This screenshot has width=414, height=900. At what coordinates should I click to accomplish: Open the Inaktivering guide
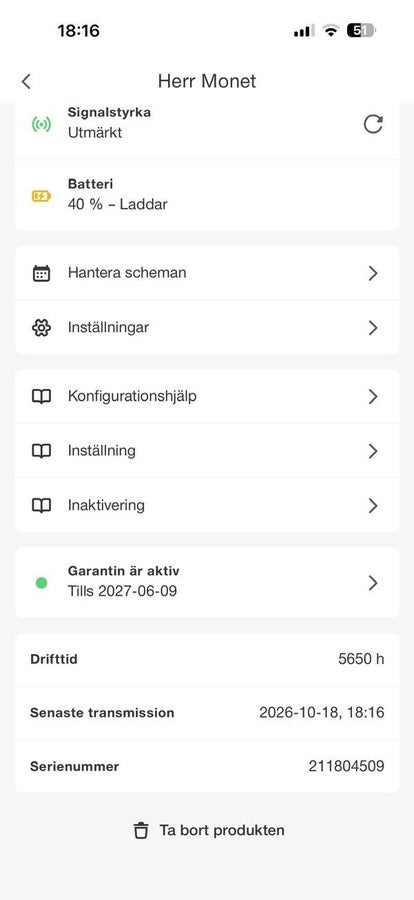(207, 505)
